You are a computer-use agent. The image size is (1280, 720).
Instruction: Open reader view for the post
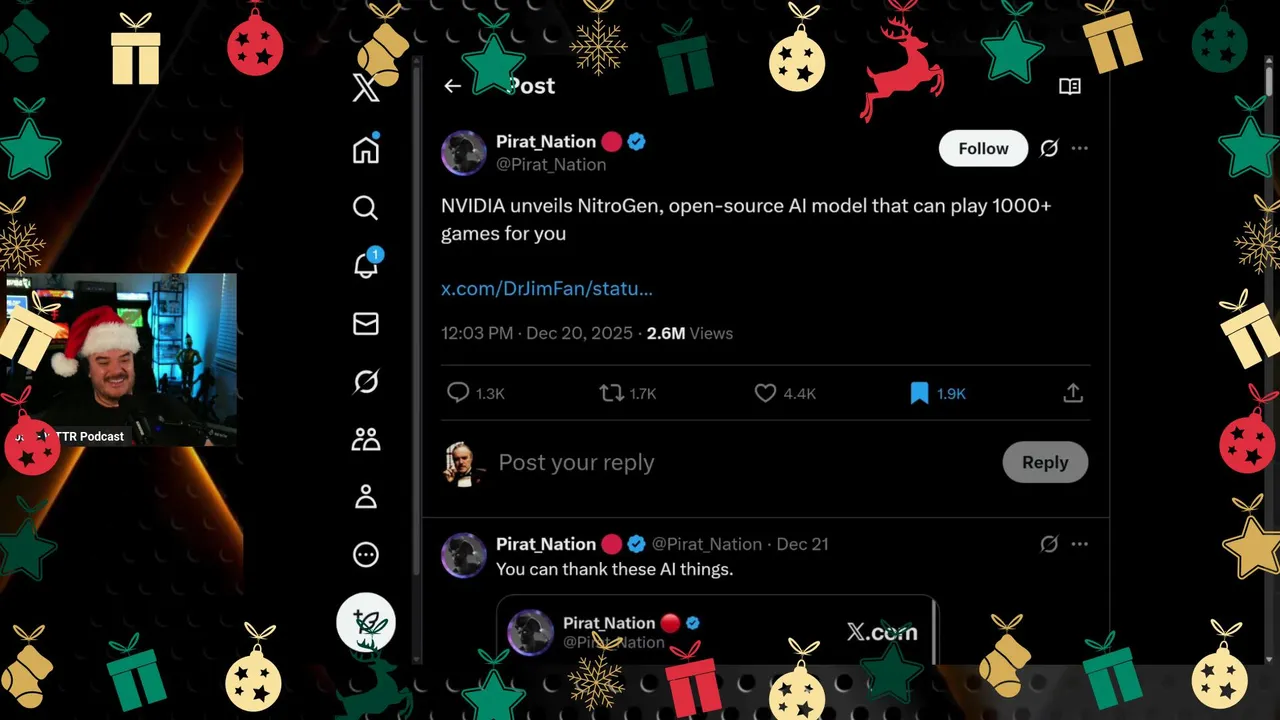[x=1069, y=86]
